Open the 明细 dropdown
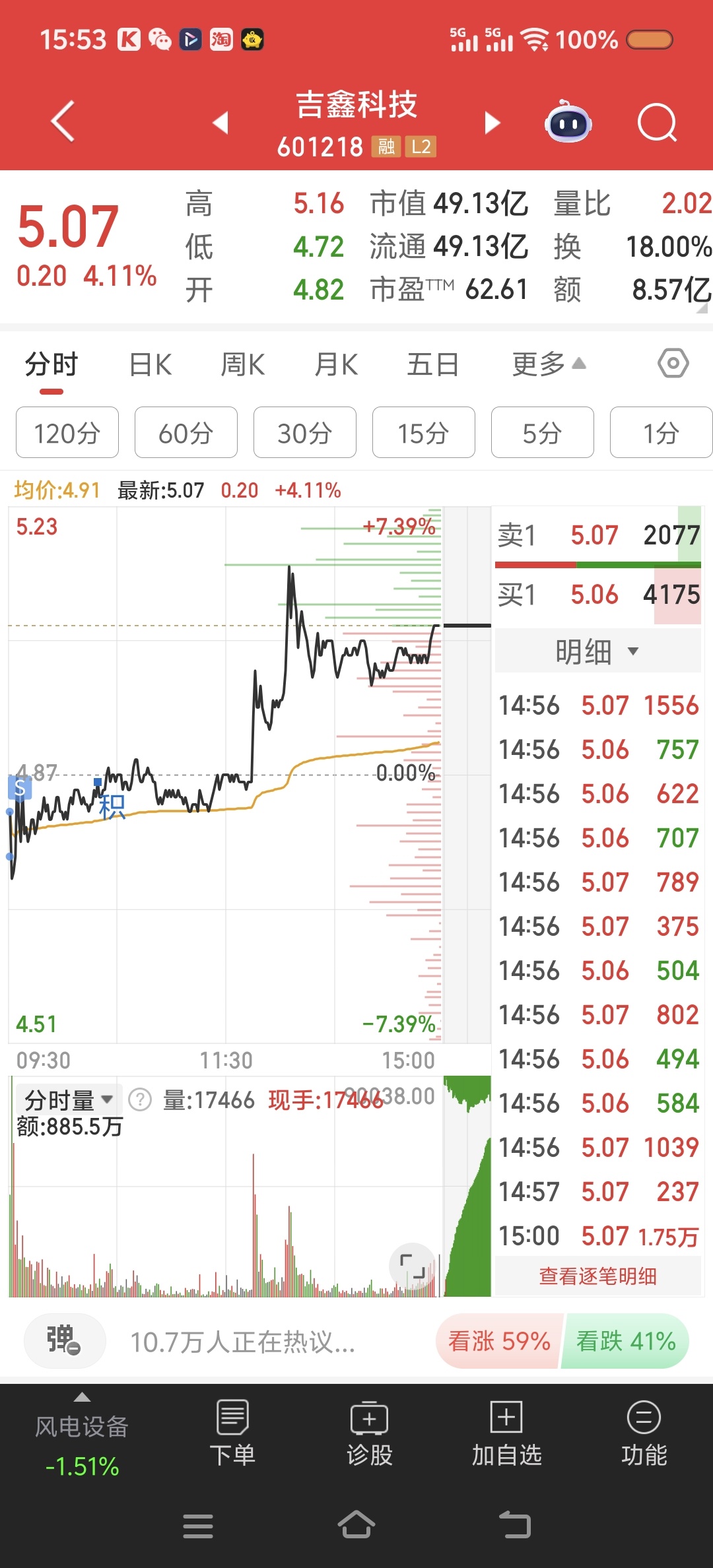 tap(597, 651)
